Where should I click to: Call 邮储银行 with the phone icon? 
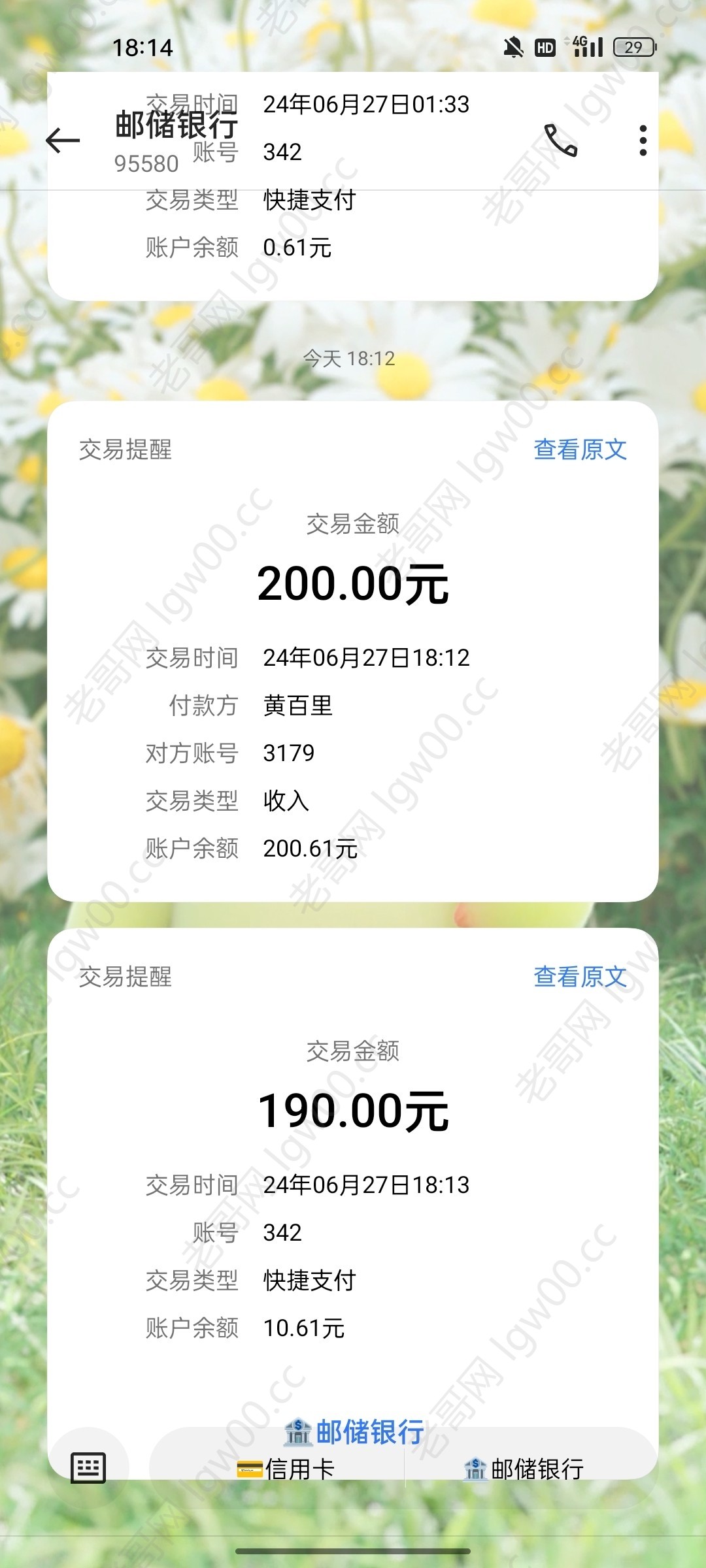[561, 140]
